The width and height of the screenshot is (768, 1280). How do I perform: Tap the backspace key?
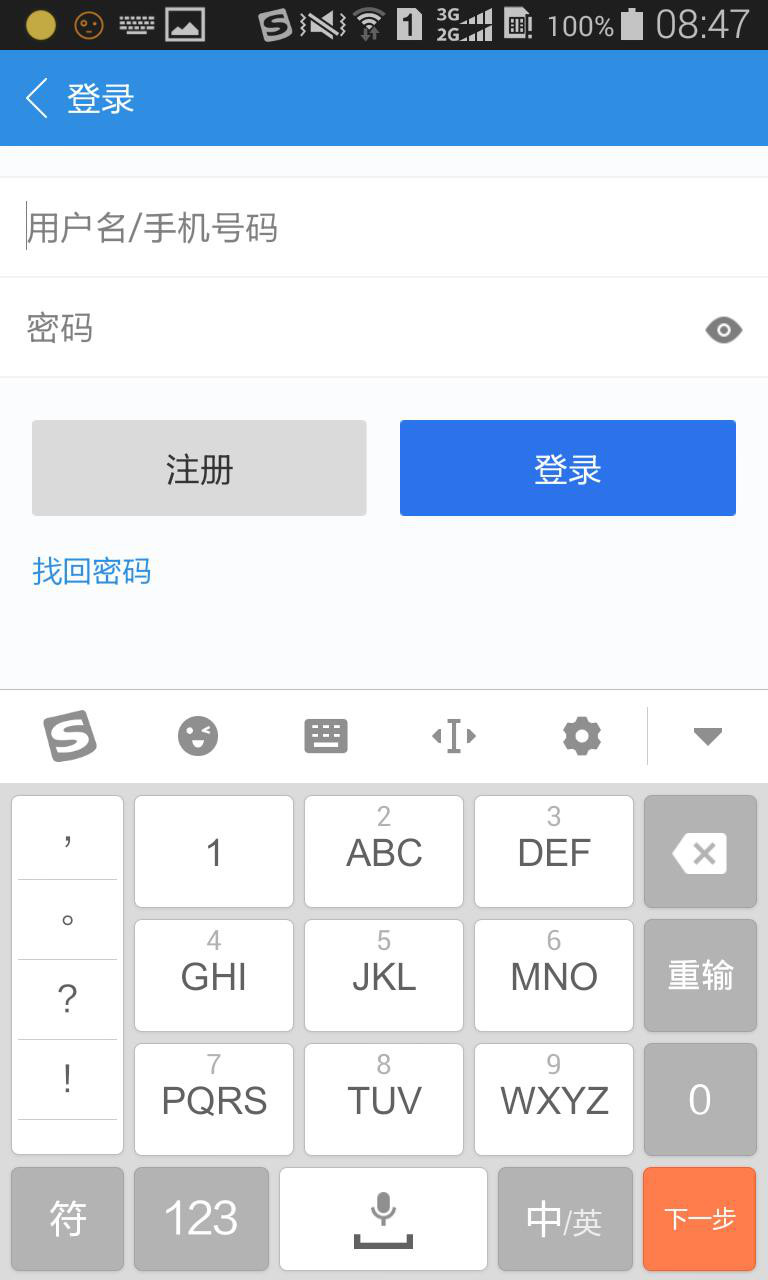[x=700, y=853]
